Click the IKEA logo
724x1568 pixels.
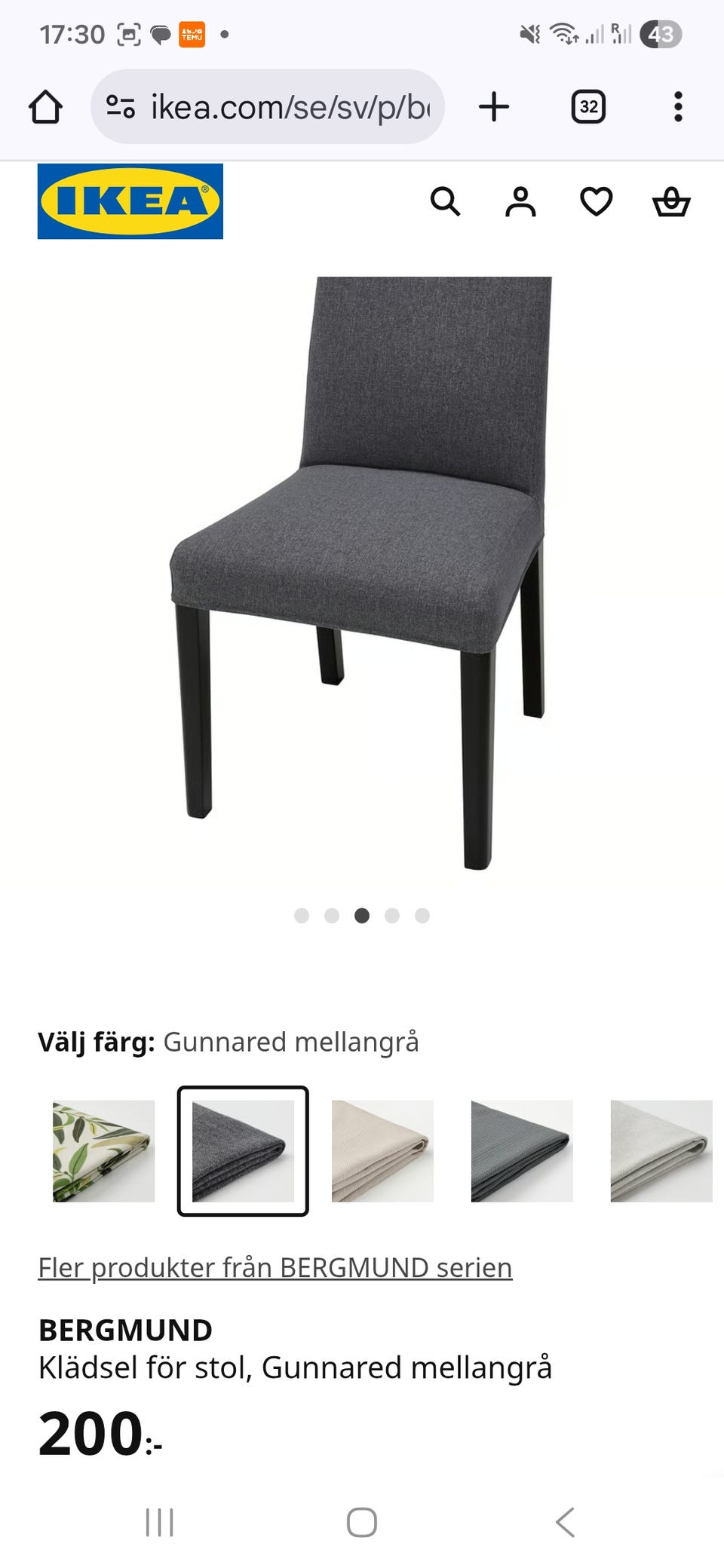(x=130, y=202)
